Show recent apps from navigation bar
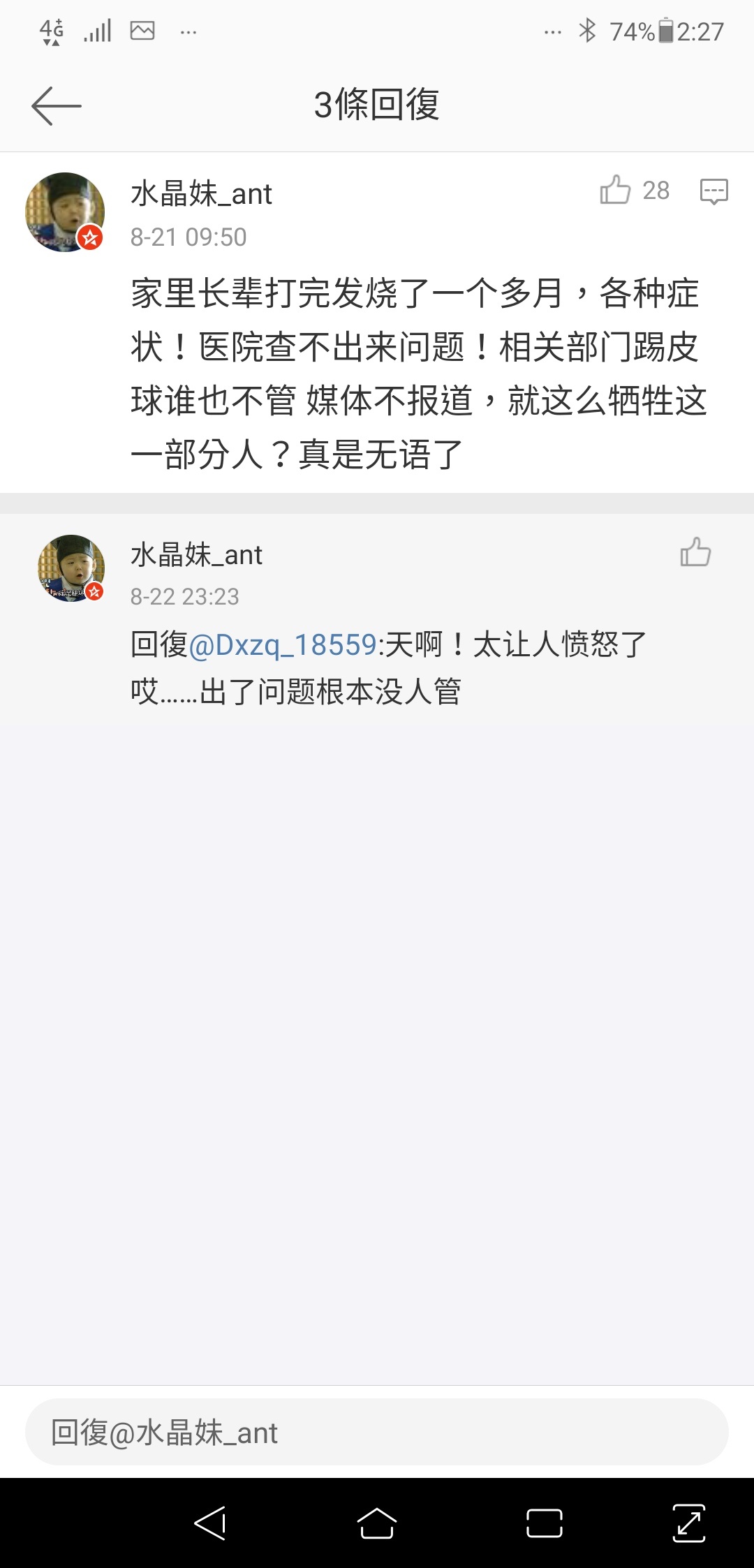The image size is (754, 1568). click(x=545, y=1523)
